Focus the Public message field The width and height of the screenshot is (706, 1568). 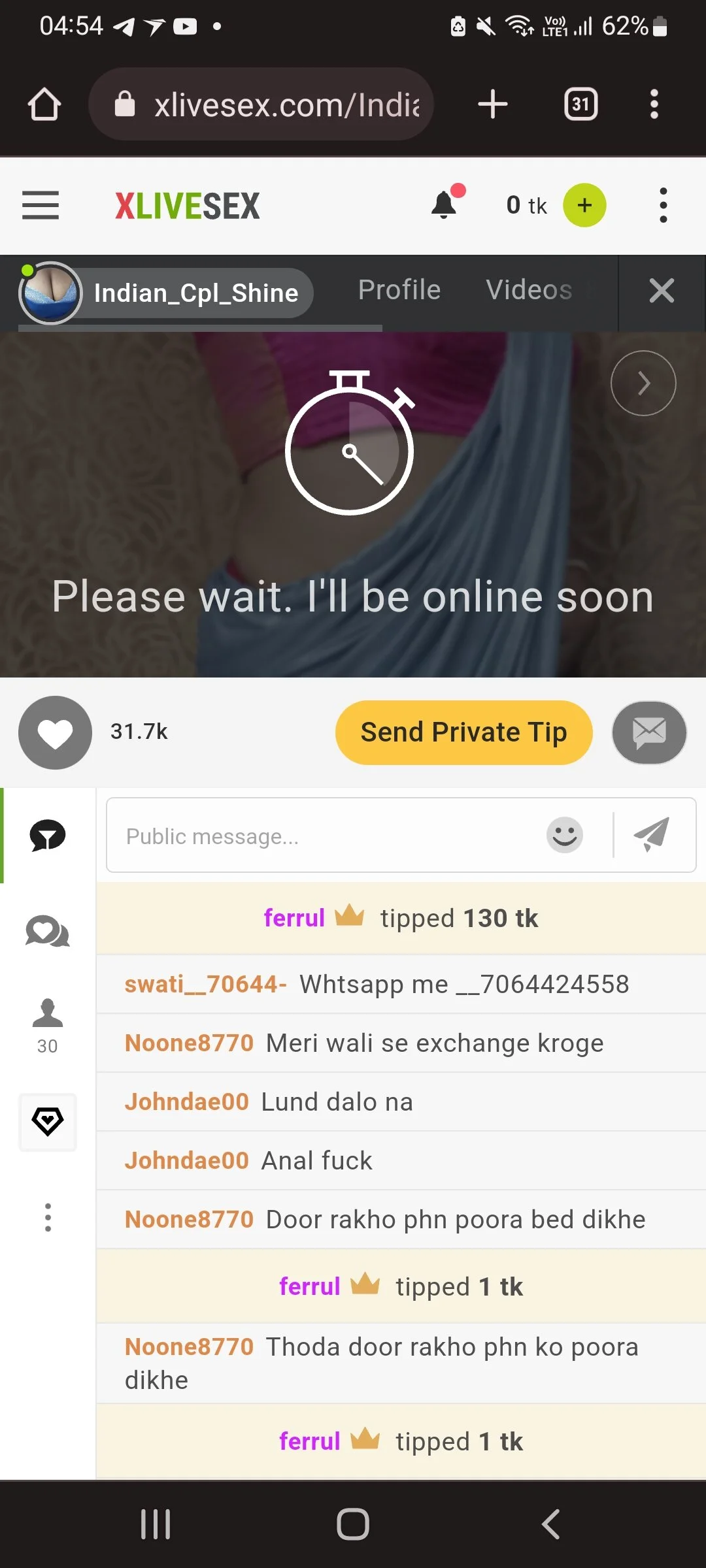(x=327, y=836)
